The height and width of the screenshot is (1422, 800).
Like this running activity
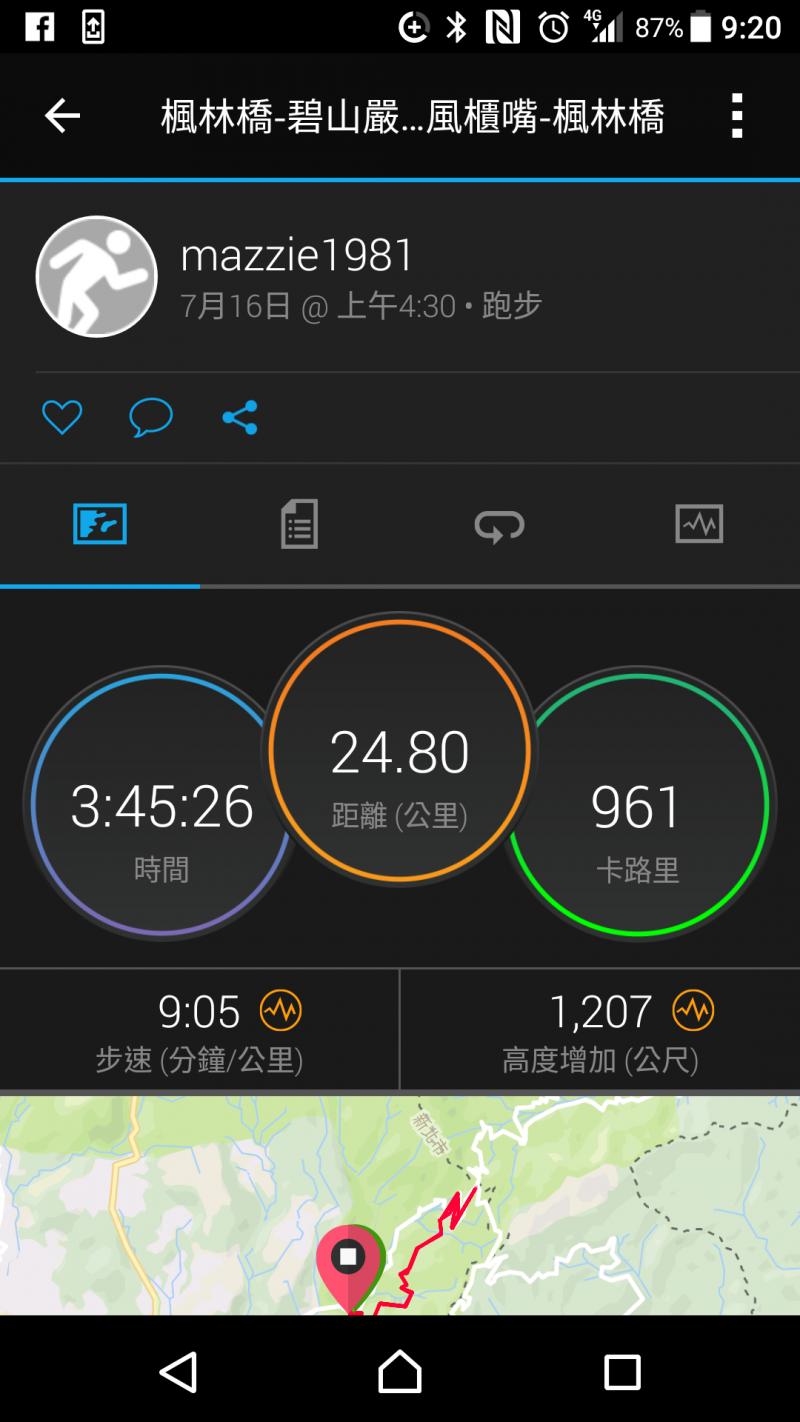coord(61,417)
